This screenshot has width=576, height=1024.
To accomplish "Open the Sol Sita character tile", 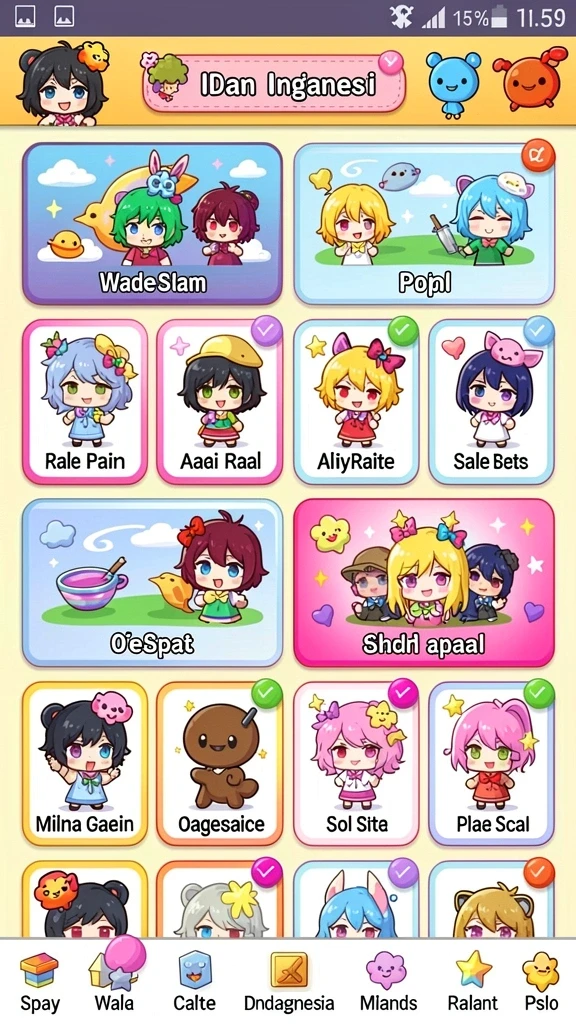I will (x=356, y=764).
